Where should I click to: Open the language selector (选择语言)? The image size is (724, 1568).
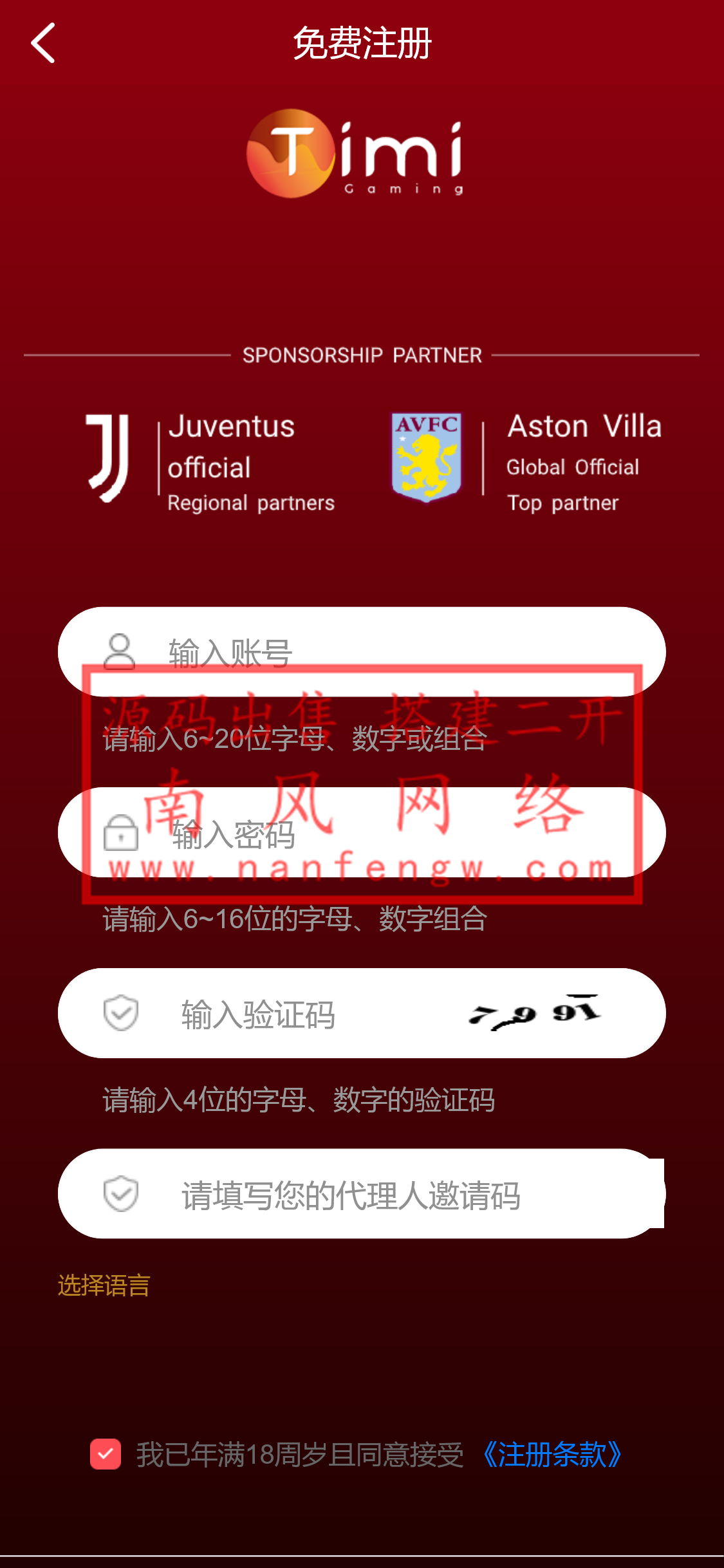click(104, 1285)
